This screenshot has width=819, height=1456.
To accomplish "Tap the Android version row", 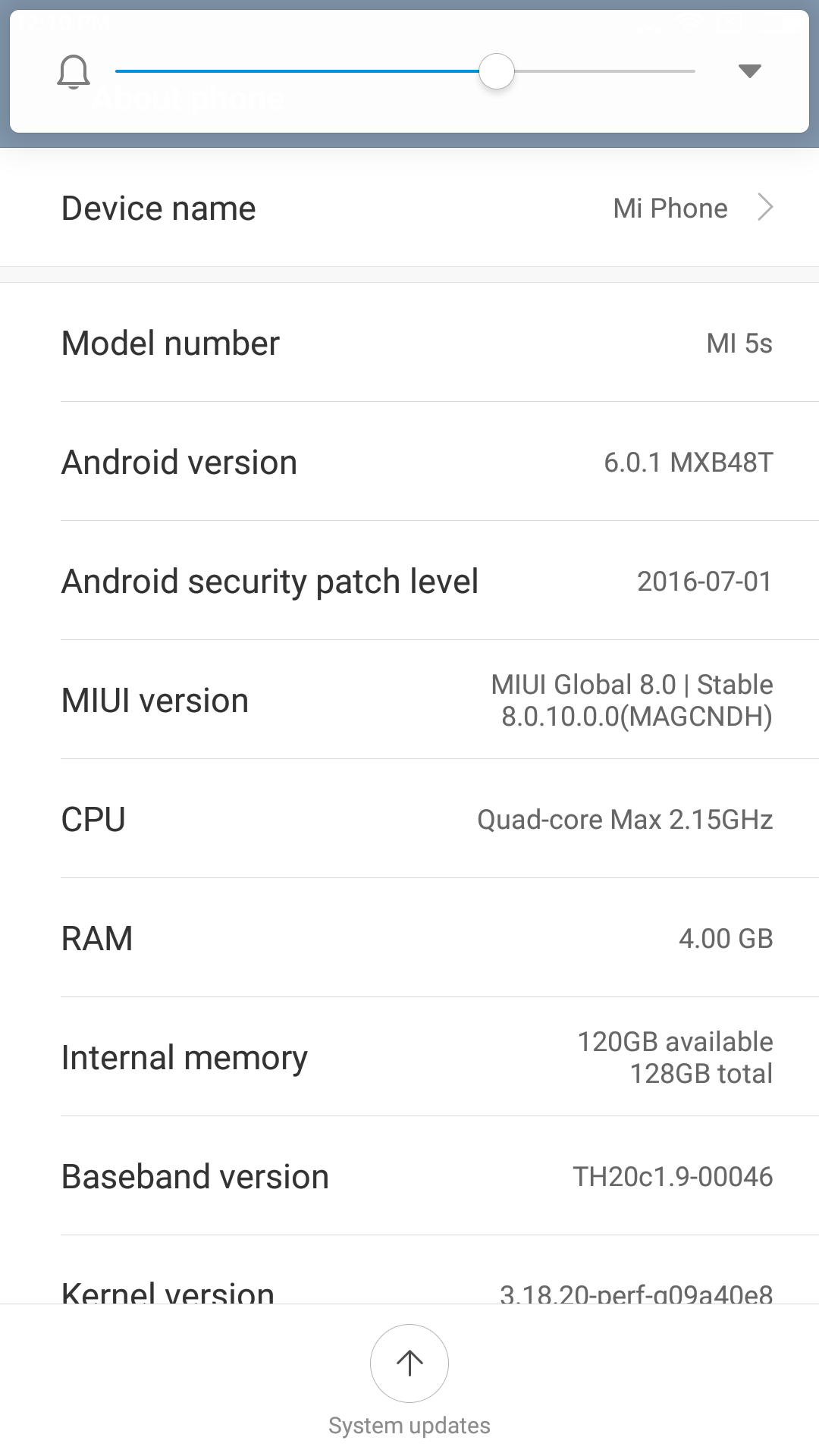I will tap(409, 462).
